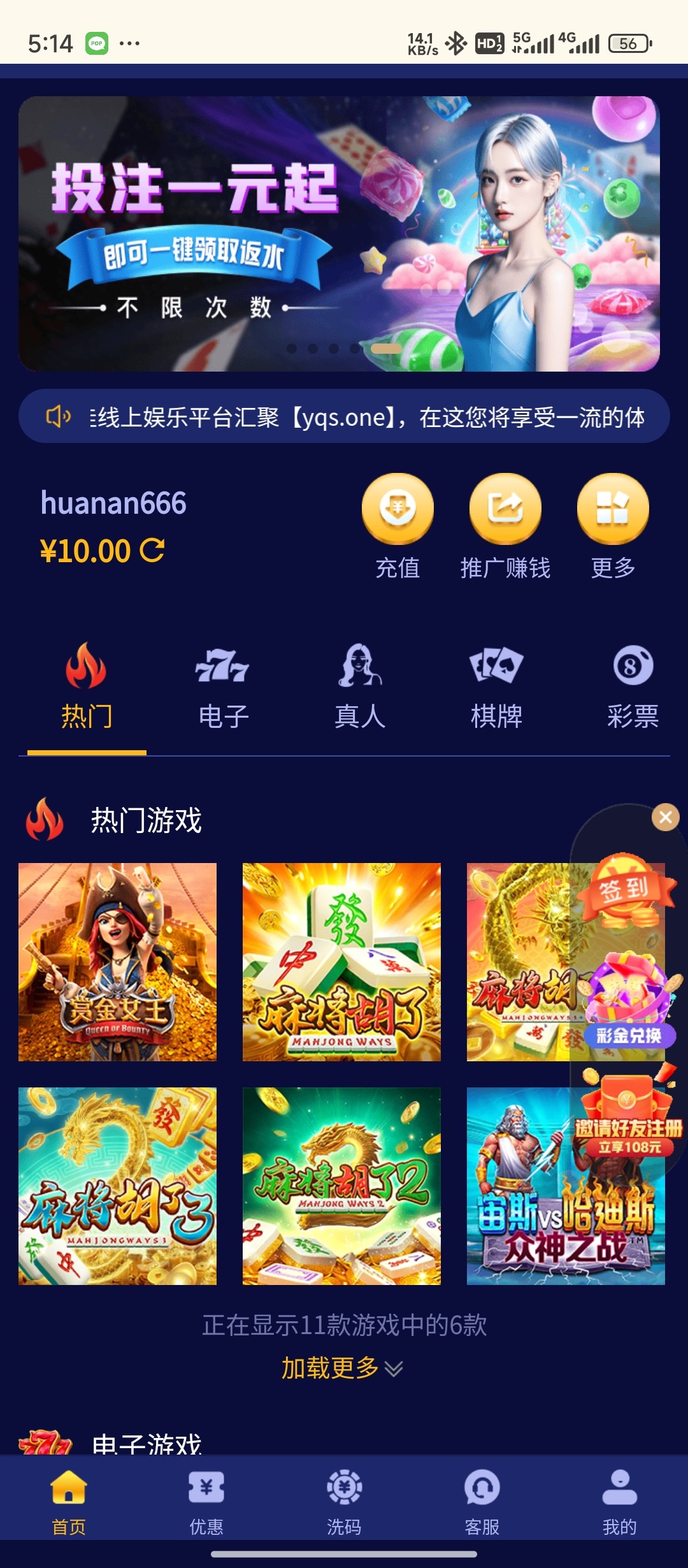
Task: Expand 加载更多 to load more games
Action: [x=342, y=1368]
